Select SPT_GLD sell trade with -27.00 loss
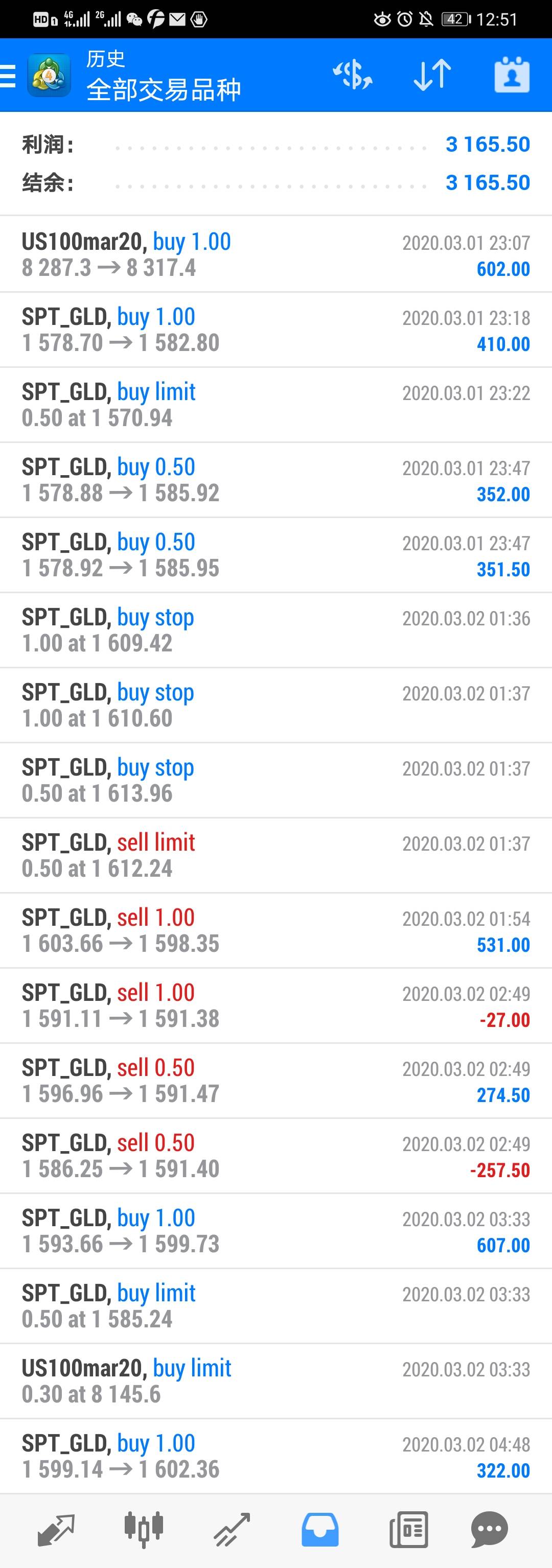 pyautogui.click(x=275, y=1005)
